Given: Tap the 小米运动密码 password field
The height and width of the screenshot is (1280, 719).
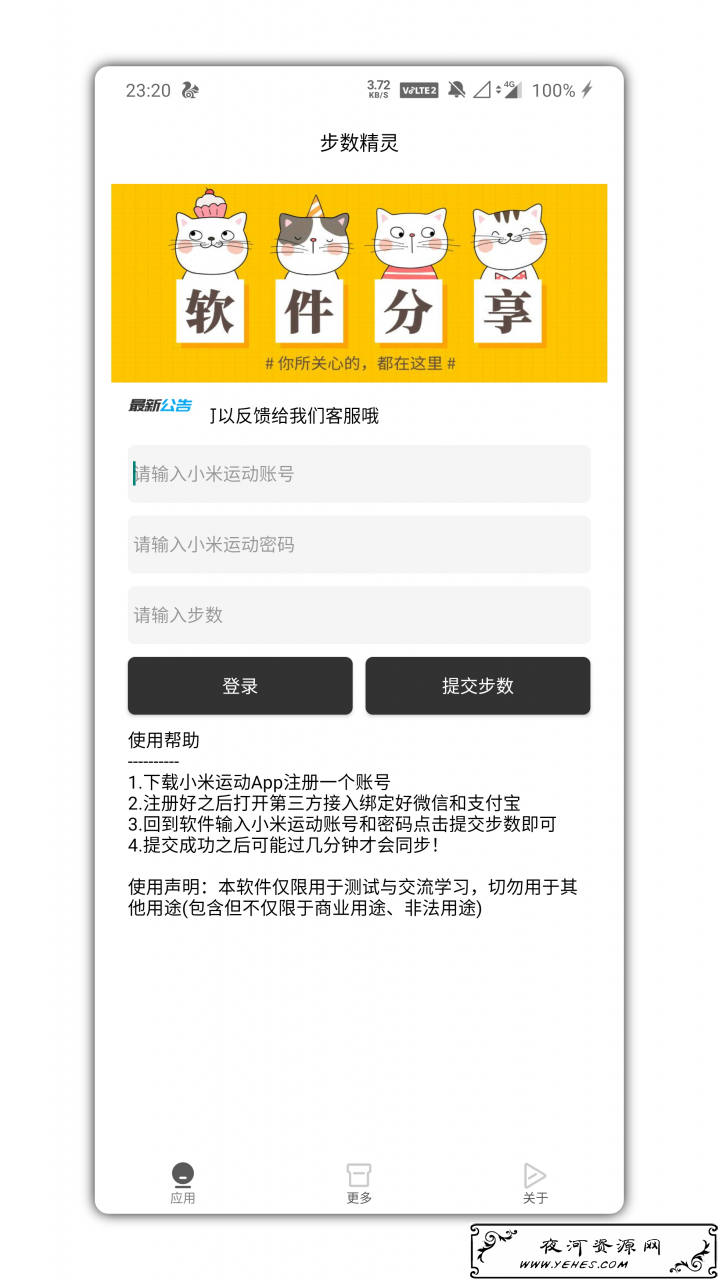Looking at the screenshot, I should pyautogui.click(x=359, y=545).
